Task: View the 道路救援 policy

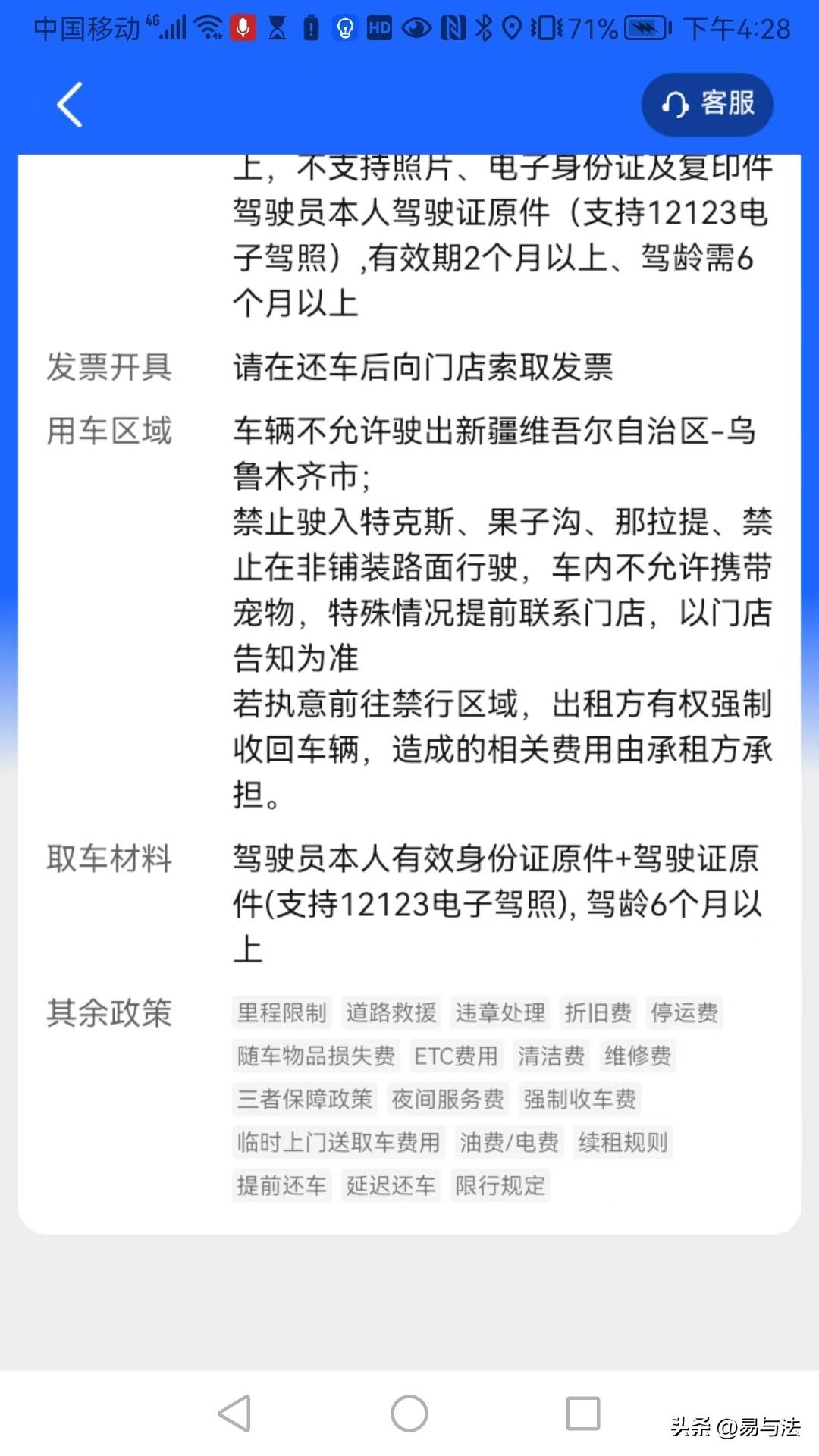Action: (x=391, y=1012)
